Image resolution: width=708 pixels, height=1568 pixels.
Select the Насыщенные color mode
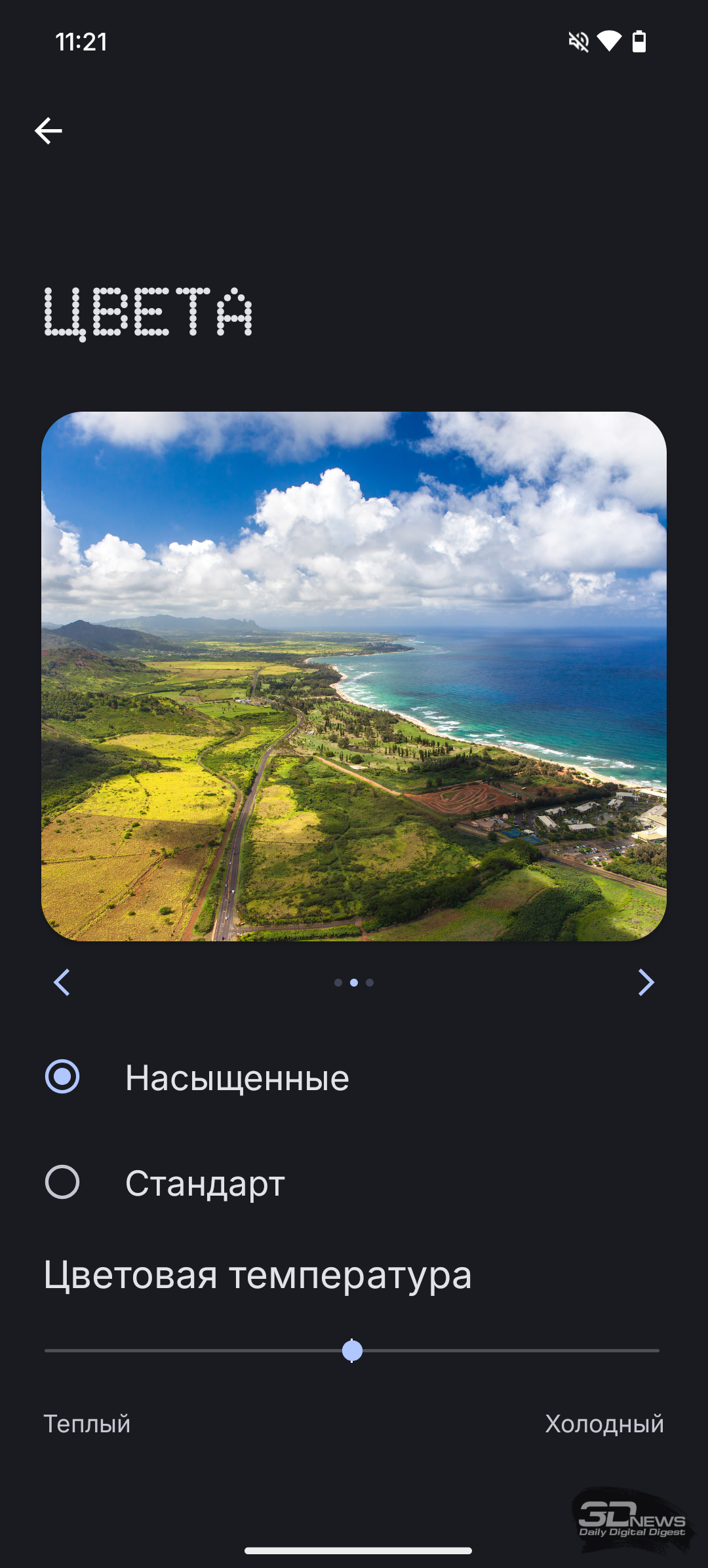(354, 1077)
